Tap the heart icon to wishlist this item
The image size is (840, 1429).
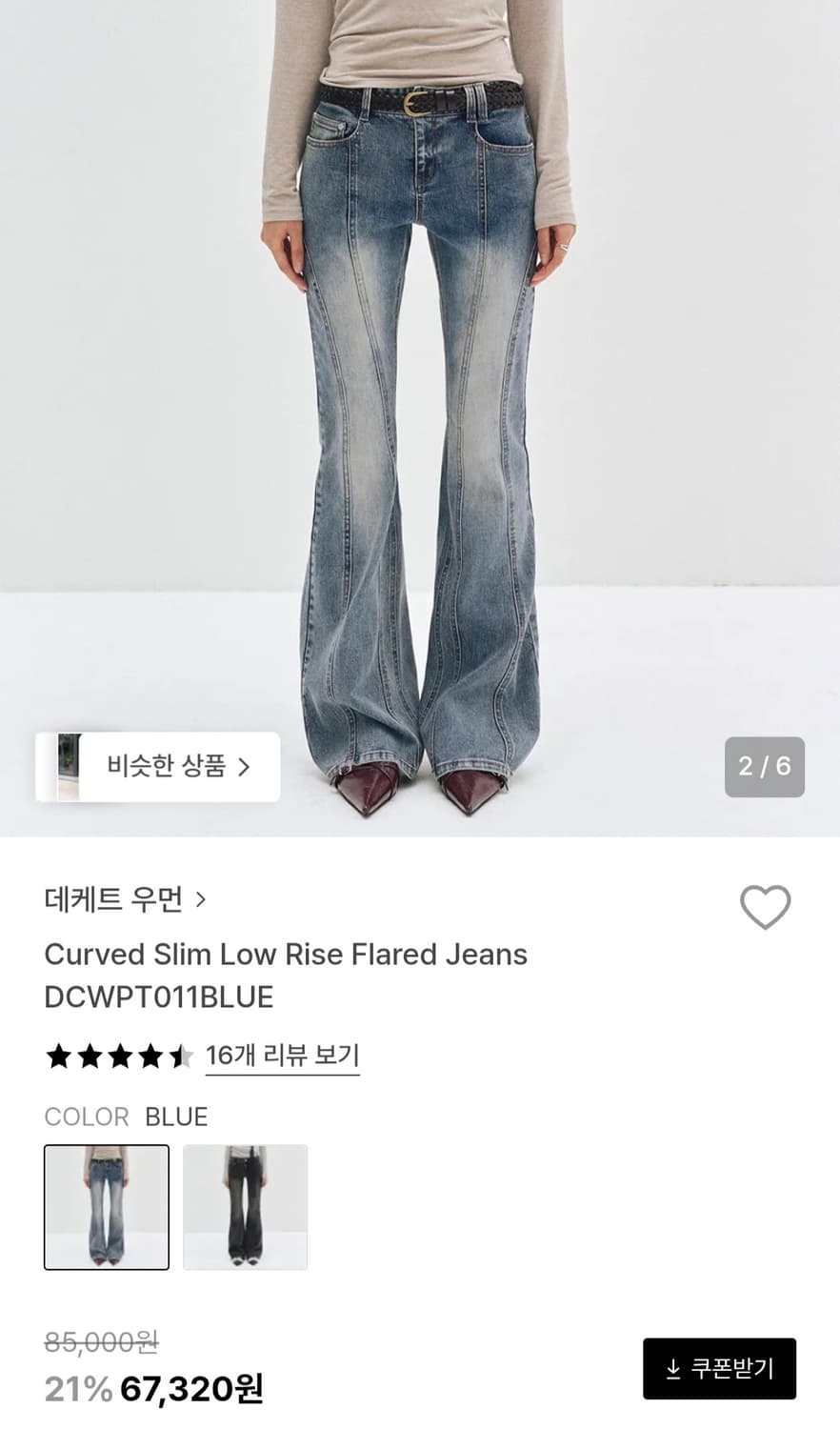point(765,908)
